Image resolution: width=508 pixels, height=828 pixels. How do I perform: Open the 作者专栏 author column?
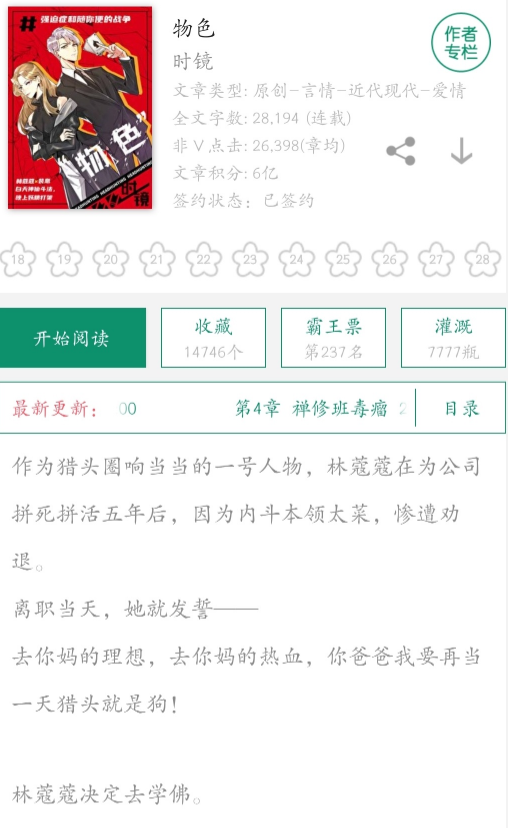[460, 43]
